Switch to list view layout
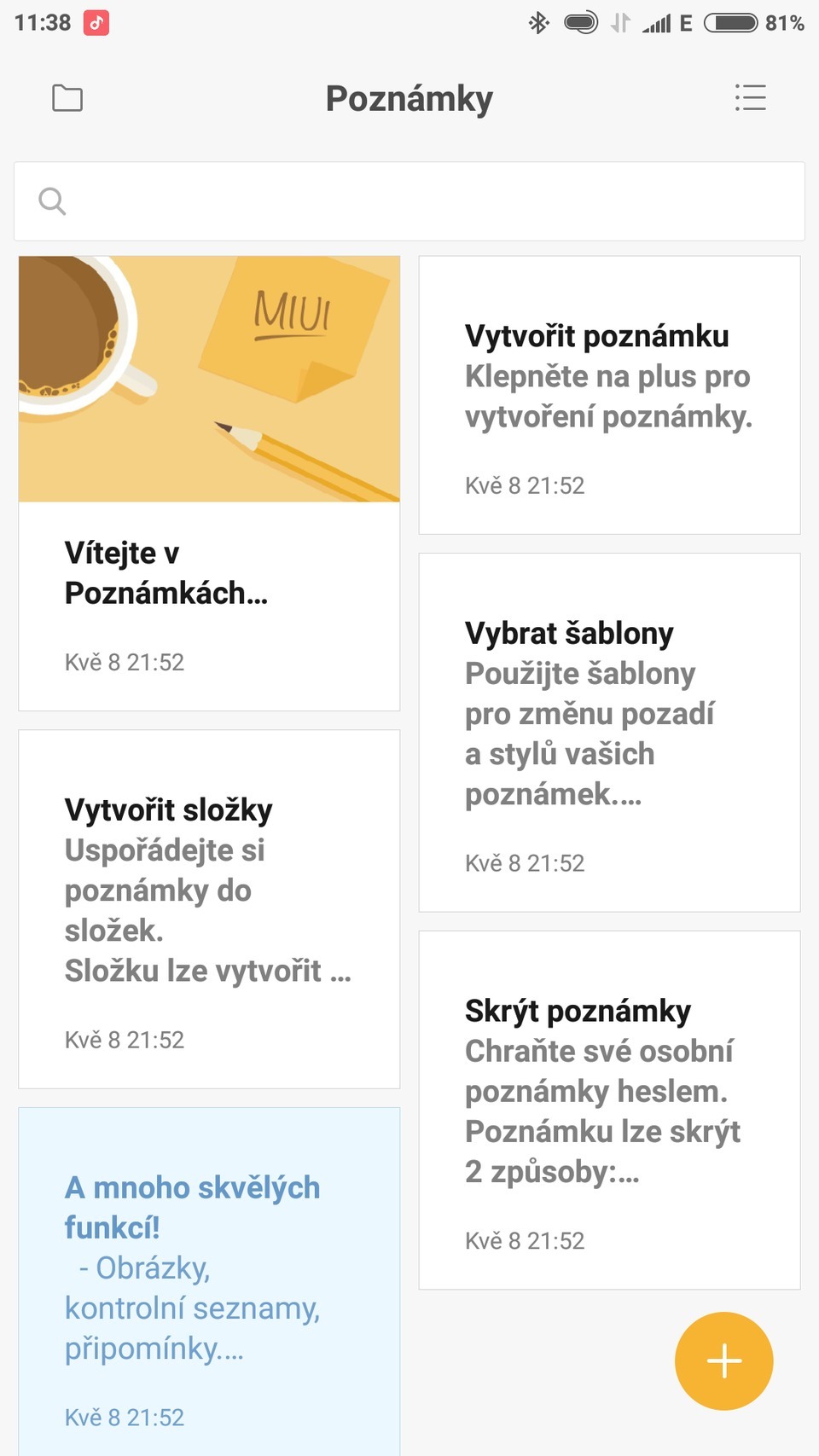This screenshot has height=1456, width=819. tap(750, 98)
